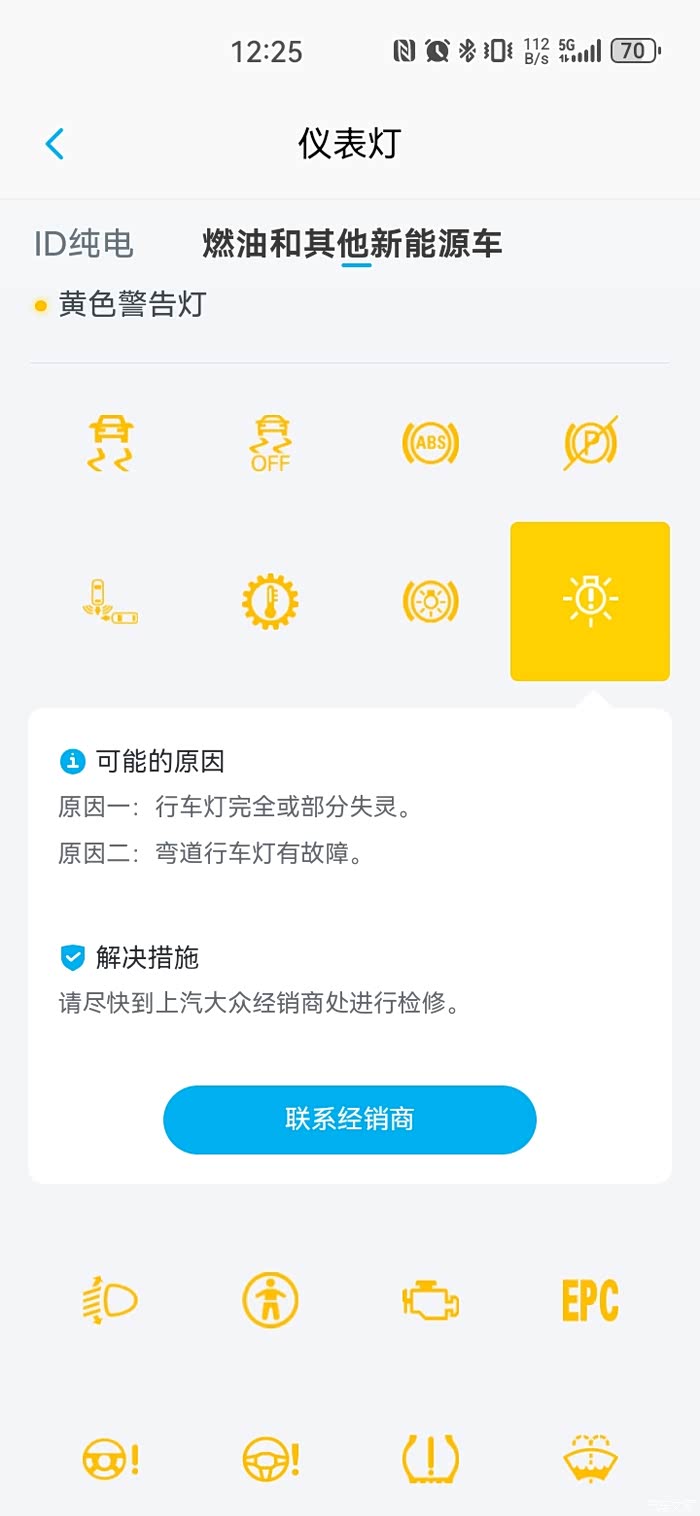Viewport: 700px width, 1516px height.
Task: Tap the highlighted bulb failure warning icon
Action: point(590,602)
